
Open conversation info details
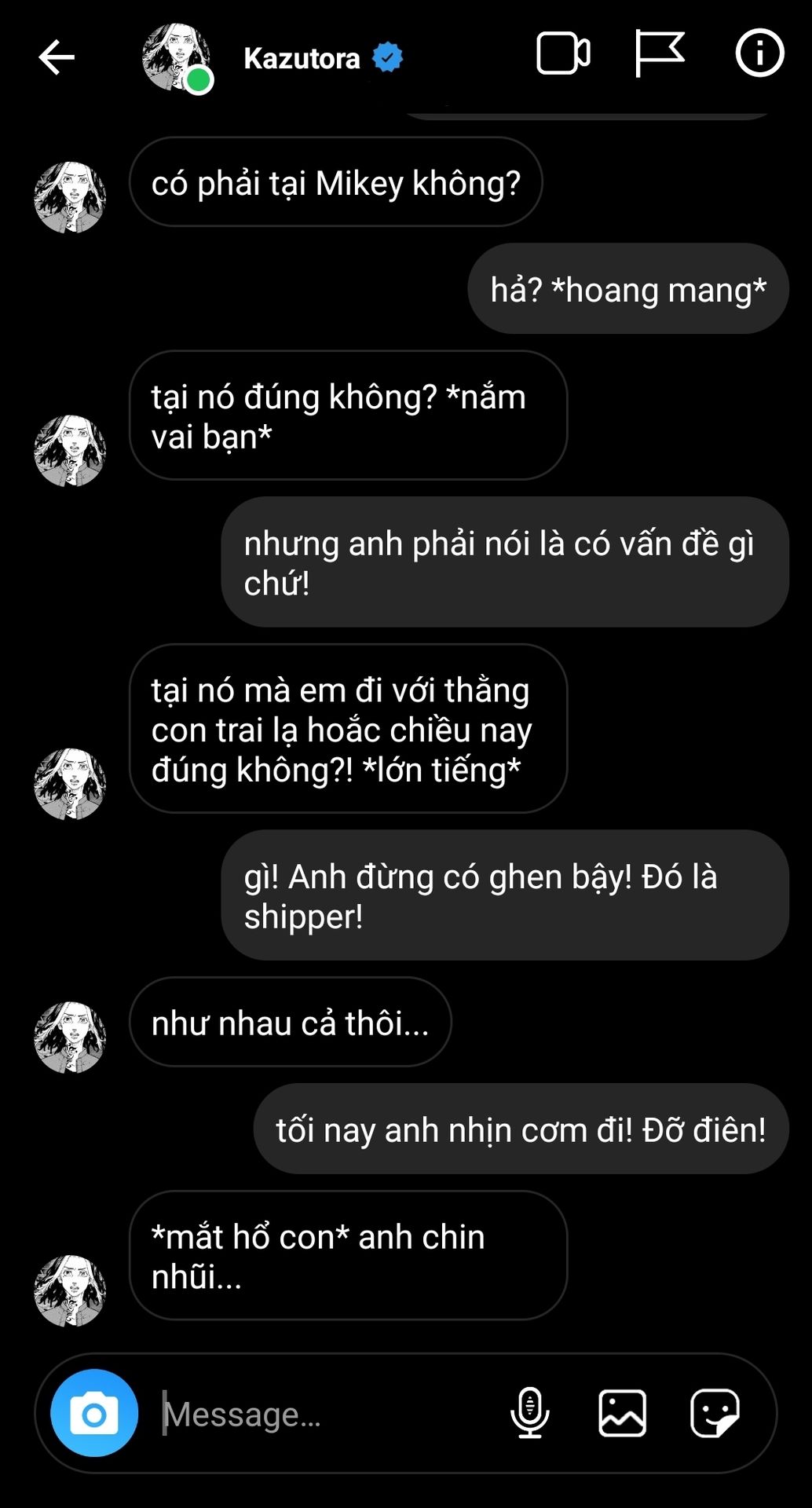pyautogui.click(x=759, y=53)
